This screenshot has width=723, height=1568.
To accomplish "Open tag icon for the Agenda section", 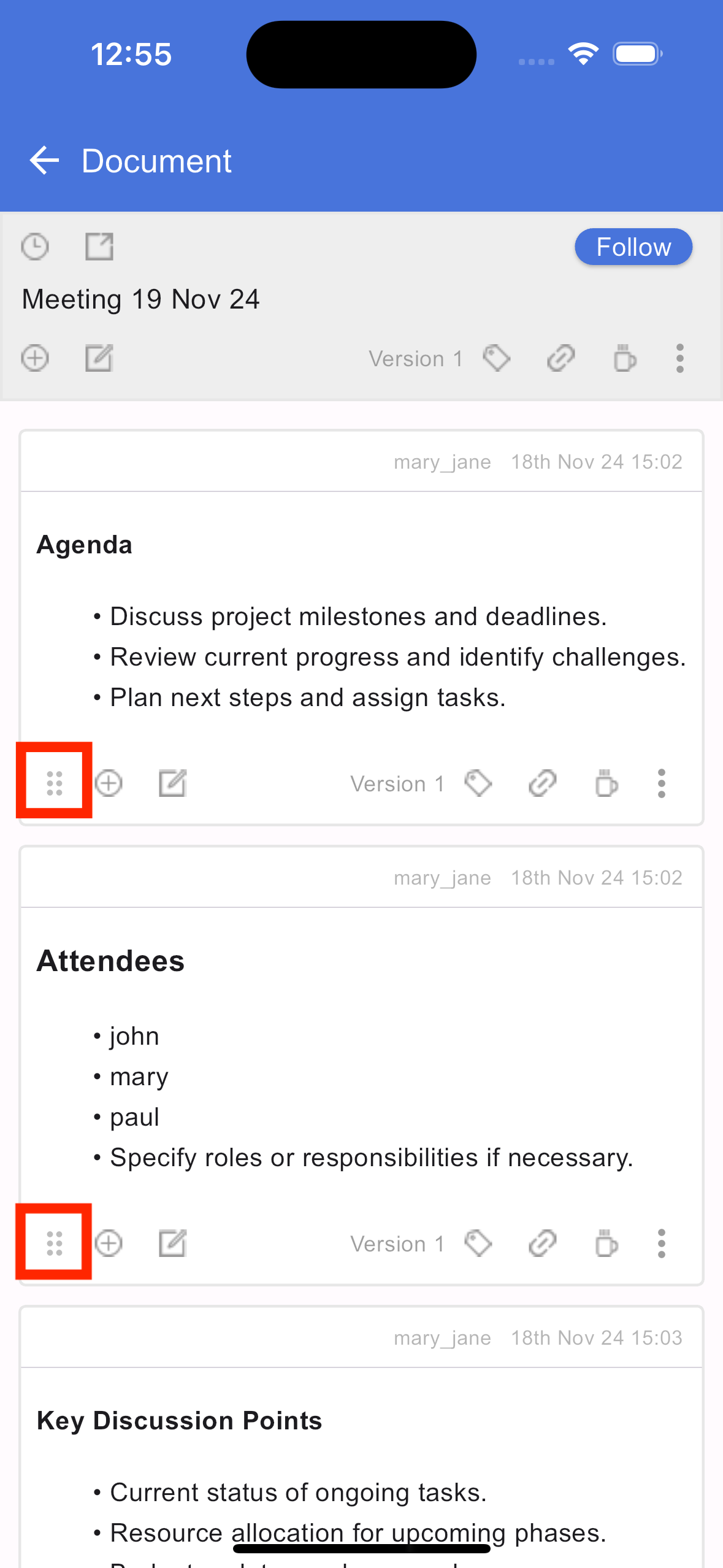I will tap(478, 783).
